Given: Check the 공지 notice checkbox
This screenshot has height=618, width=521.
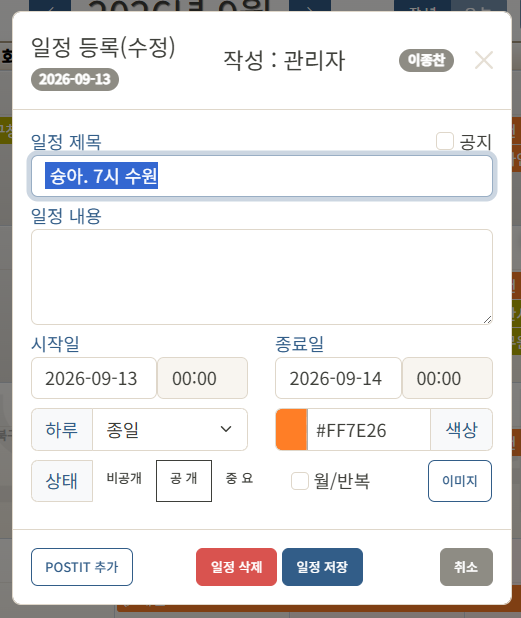Looking at the screenshot, I should coord(445,141).
